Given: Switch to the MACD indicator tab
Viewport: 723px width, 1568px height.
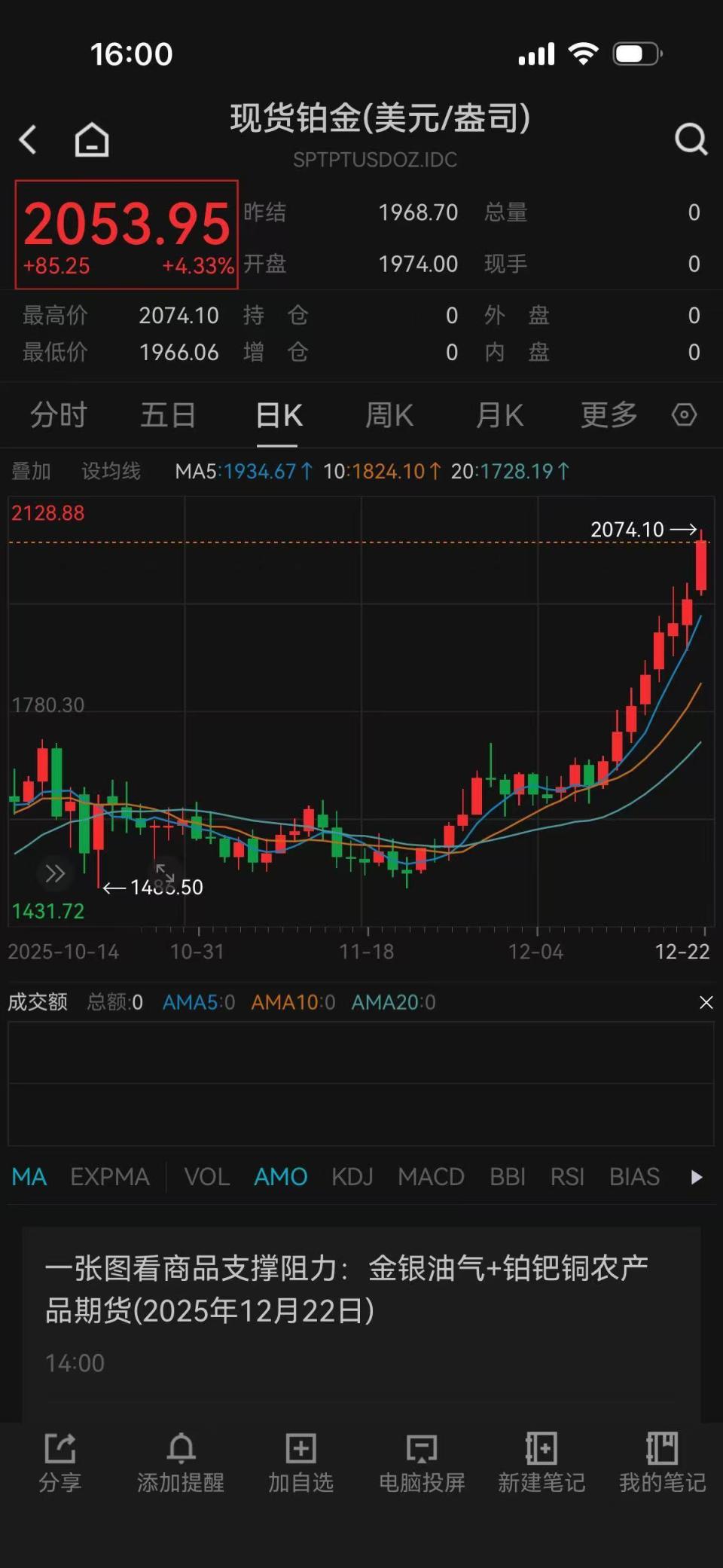Looking at the screenshot, I should (431, 1176).
